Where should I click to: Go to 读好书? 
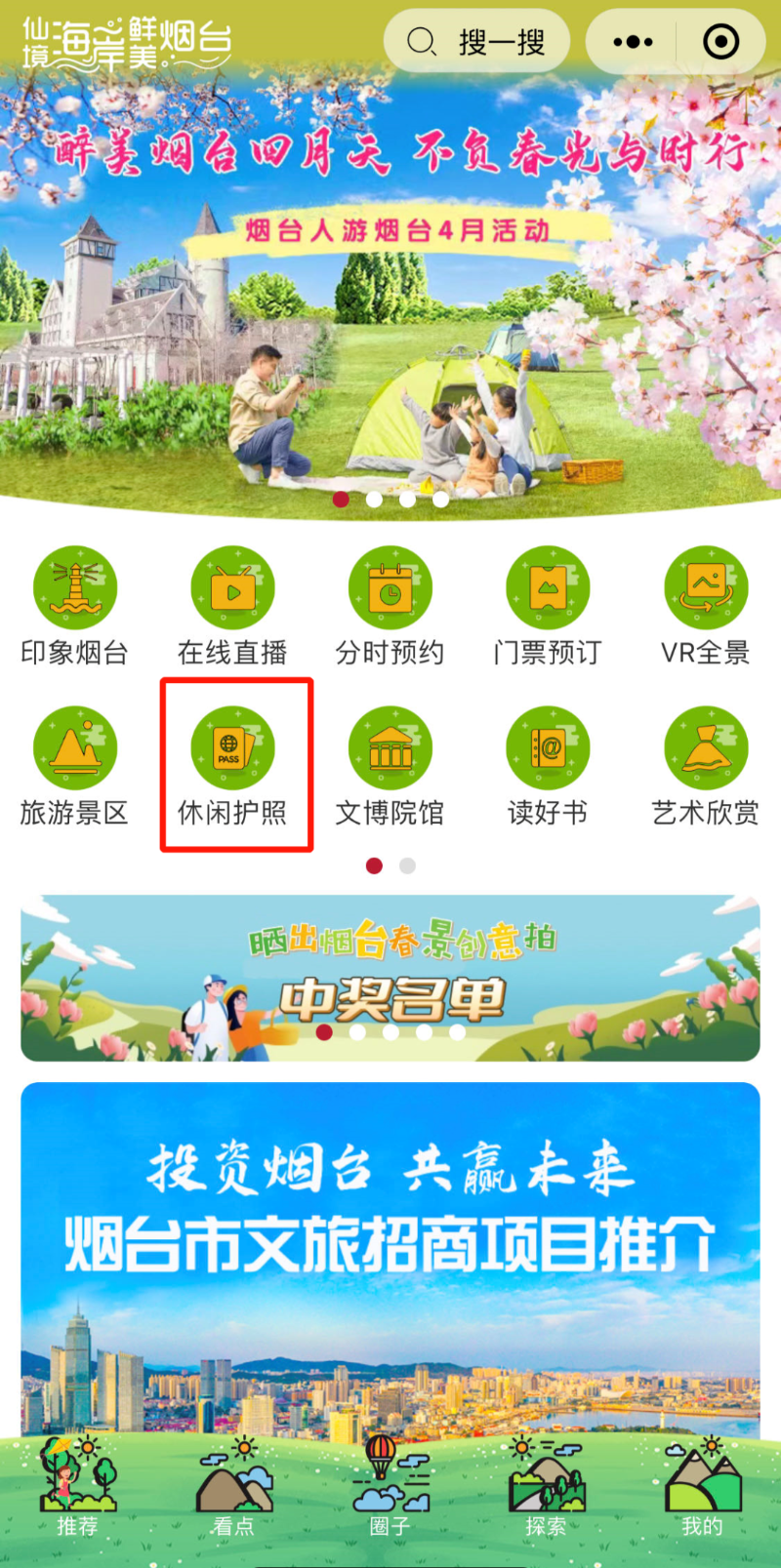(x=548, y=767)
